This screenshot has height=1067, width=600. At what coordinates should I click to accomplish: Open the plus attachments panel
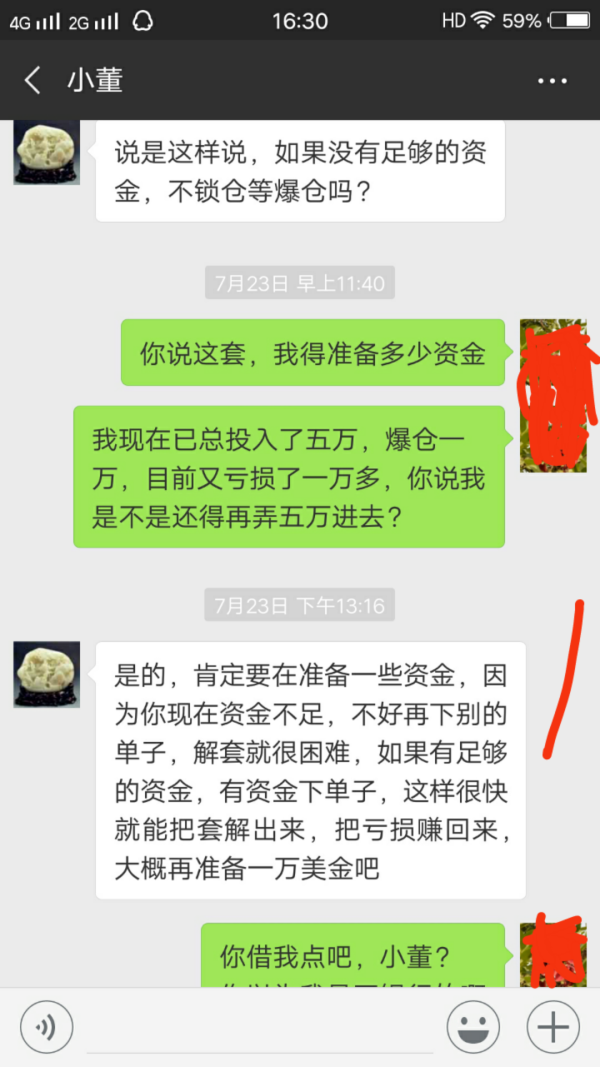[x=553, y=1027]
